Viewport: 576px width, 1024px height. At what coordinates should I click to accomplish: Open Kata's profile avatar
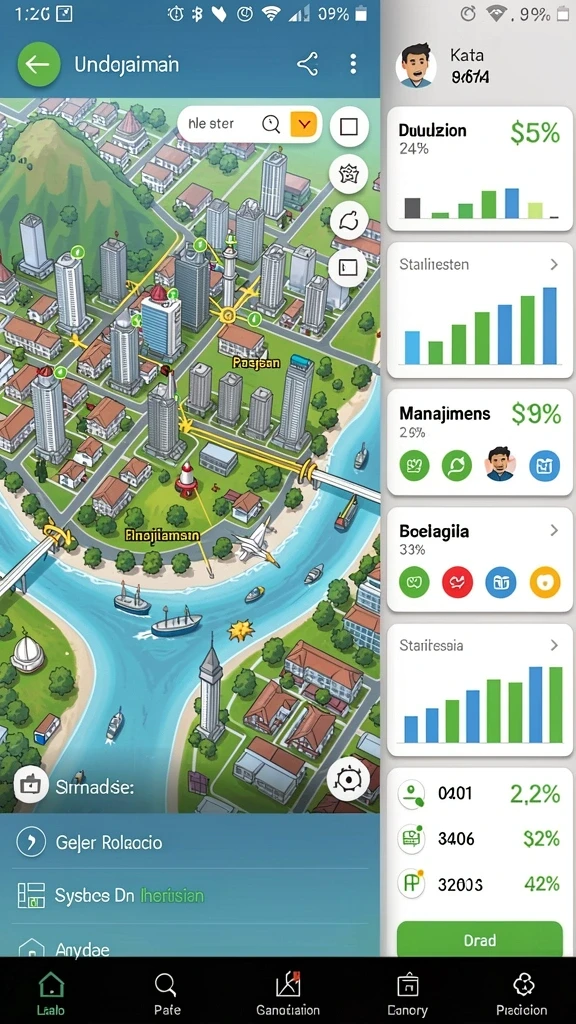pyautogui.click(x=416, y=65)
